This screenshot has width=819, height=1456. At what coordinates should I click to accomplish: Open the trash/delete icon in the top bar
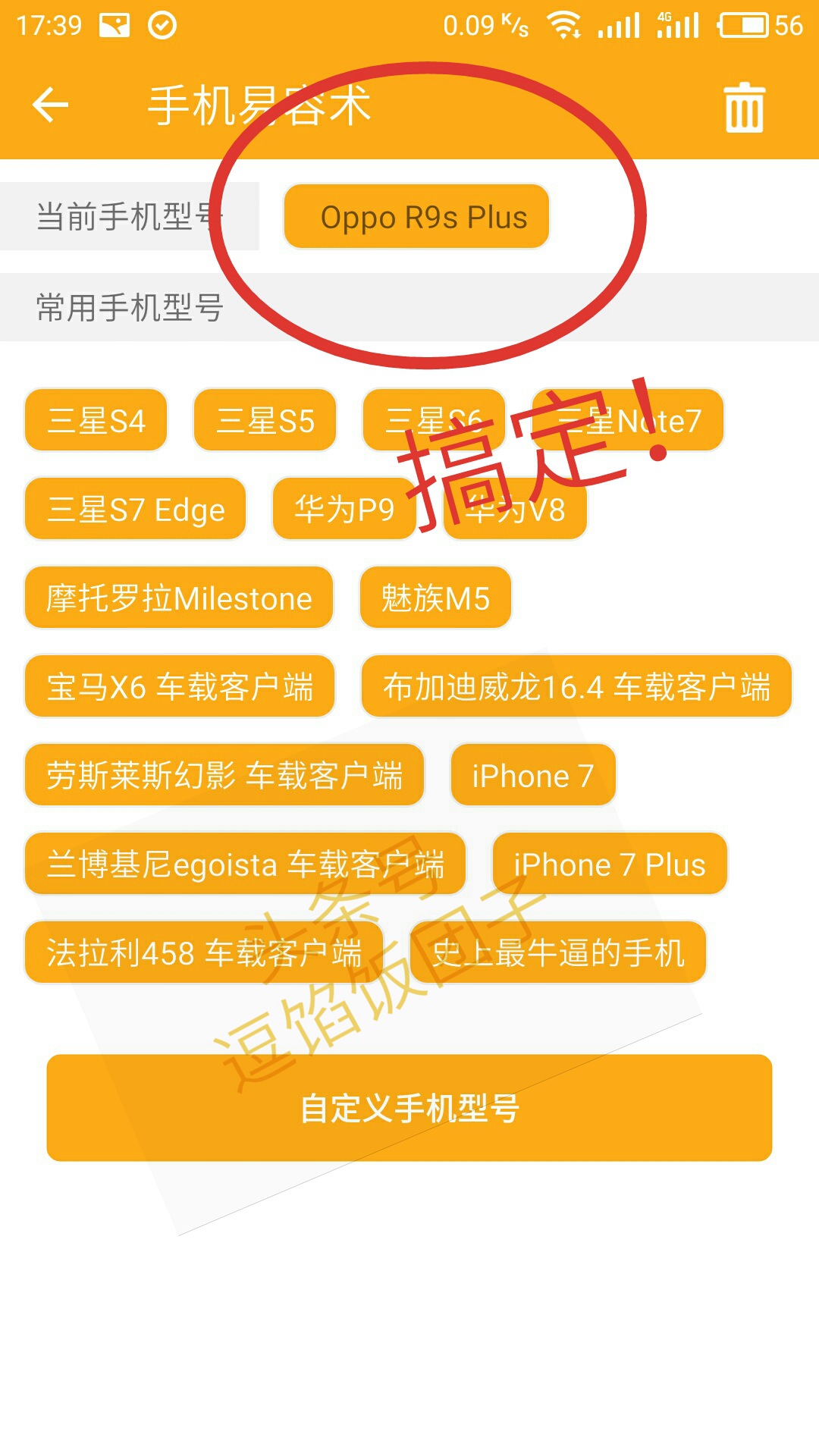[744, 106]
